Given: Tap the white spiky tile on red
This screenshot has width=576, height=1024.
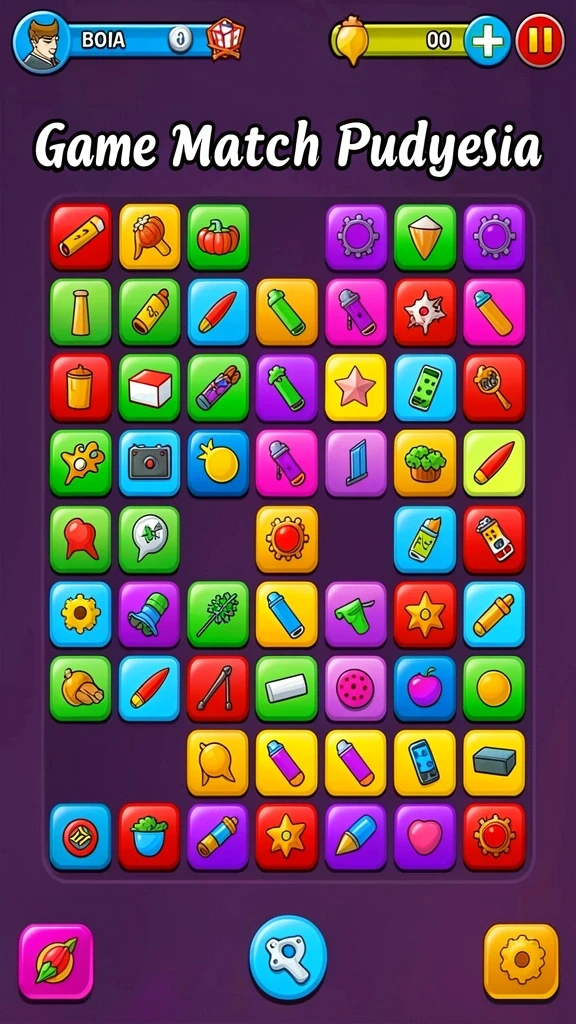Looking at the screenshot, I should [425, 312].
